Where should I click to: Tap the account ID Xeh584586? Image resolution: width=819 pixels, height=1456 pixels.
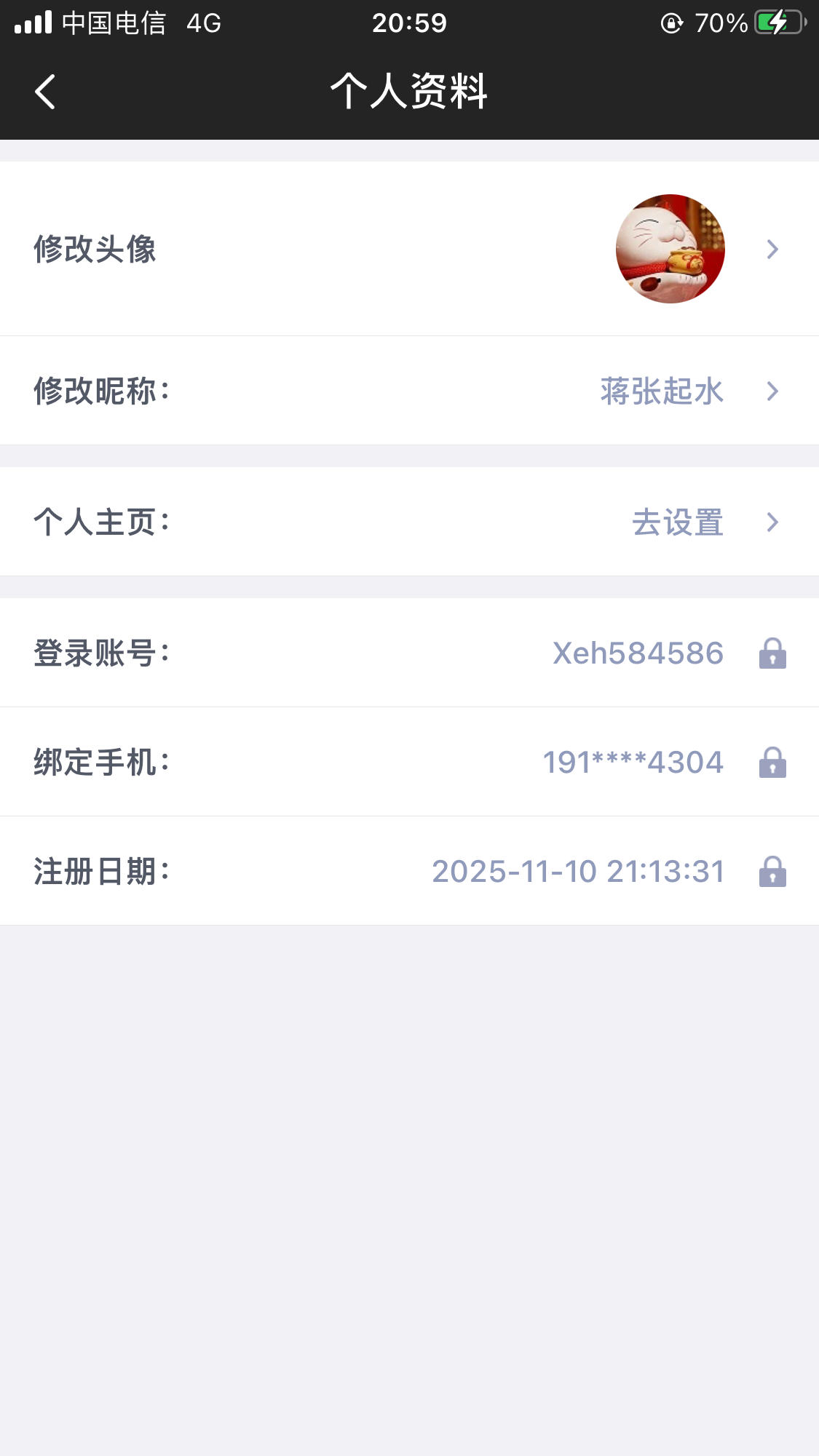[x=637, y=653]
